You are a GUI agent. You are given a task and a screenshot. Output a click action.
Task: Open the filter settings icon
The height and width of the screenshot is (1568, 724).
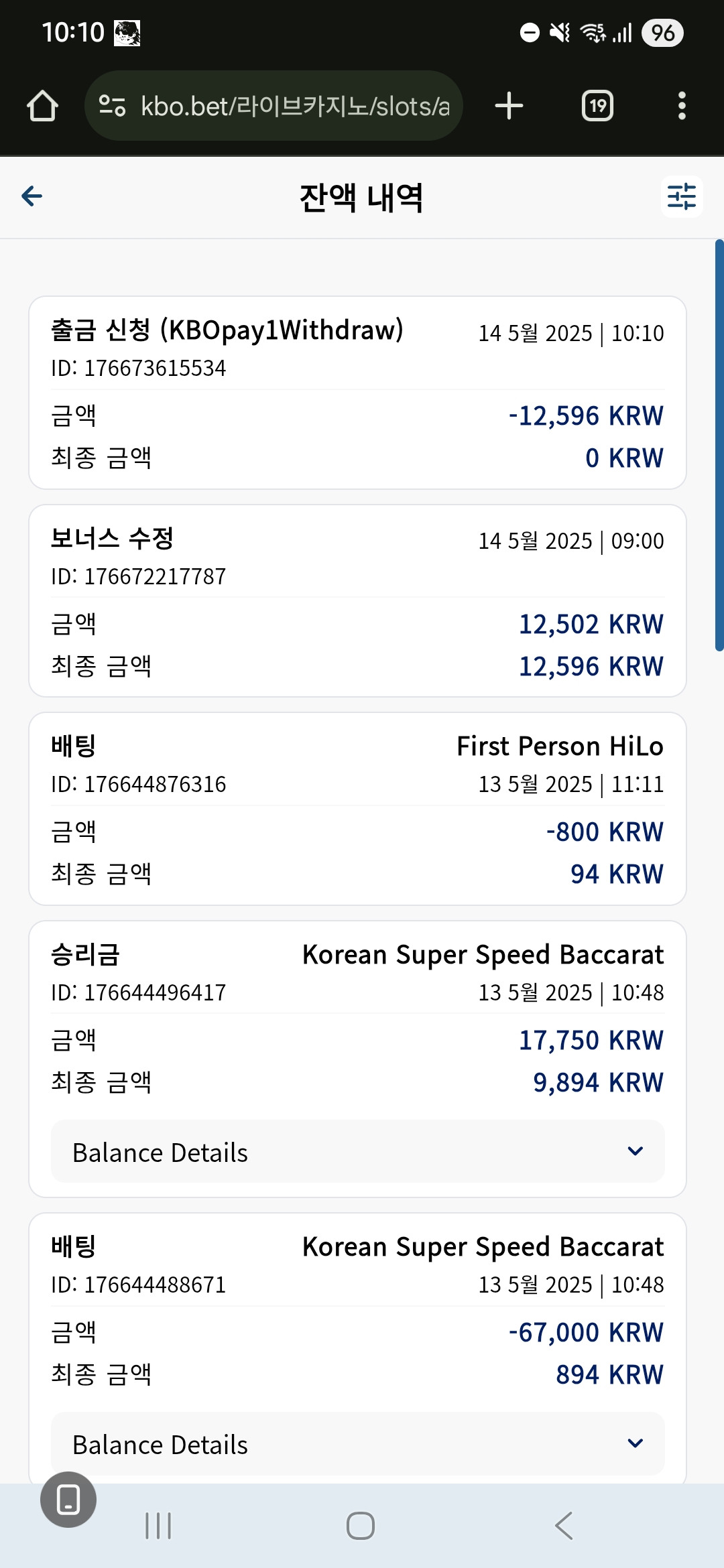[x=682, y=197]
